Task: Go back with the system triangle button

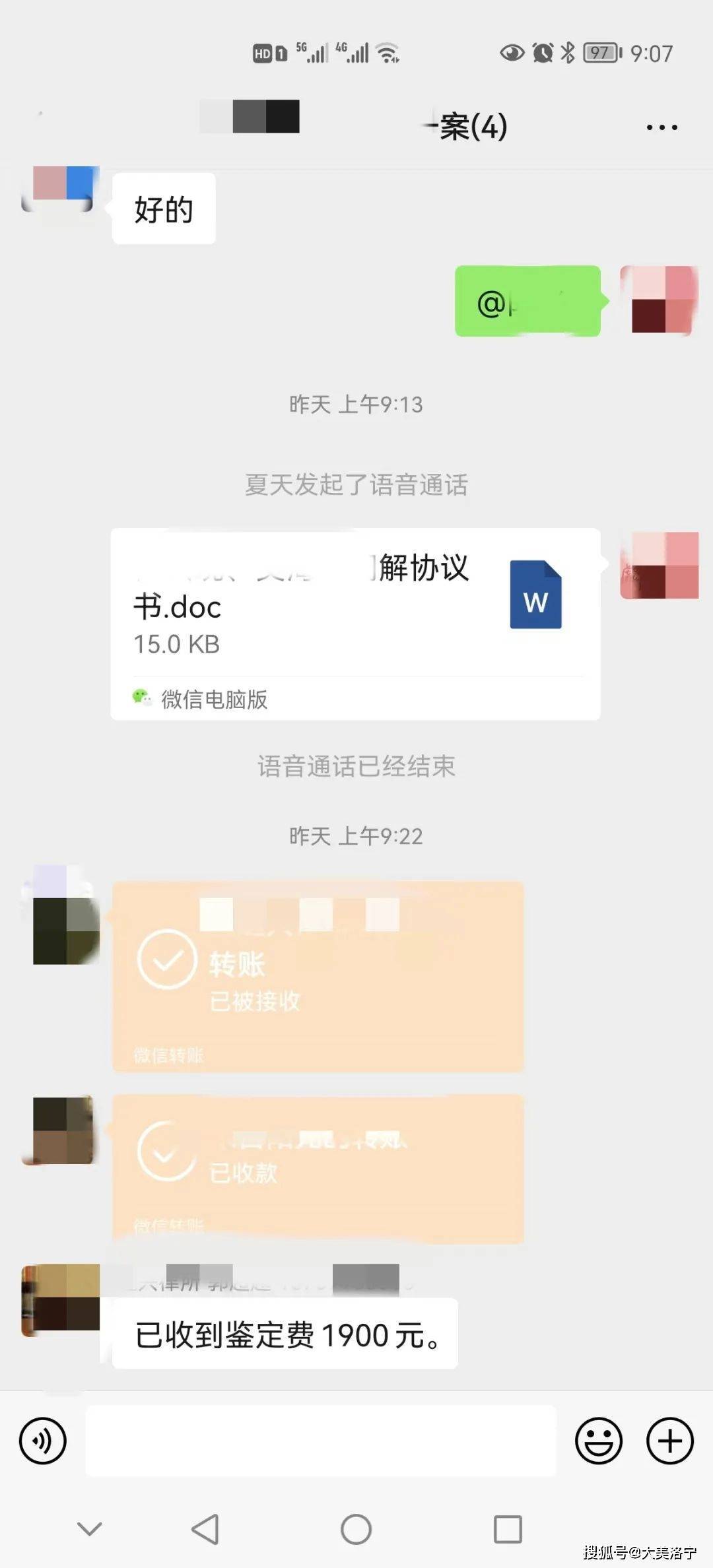Action: coord(205,1528)
